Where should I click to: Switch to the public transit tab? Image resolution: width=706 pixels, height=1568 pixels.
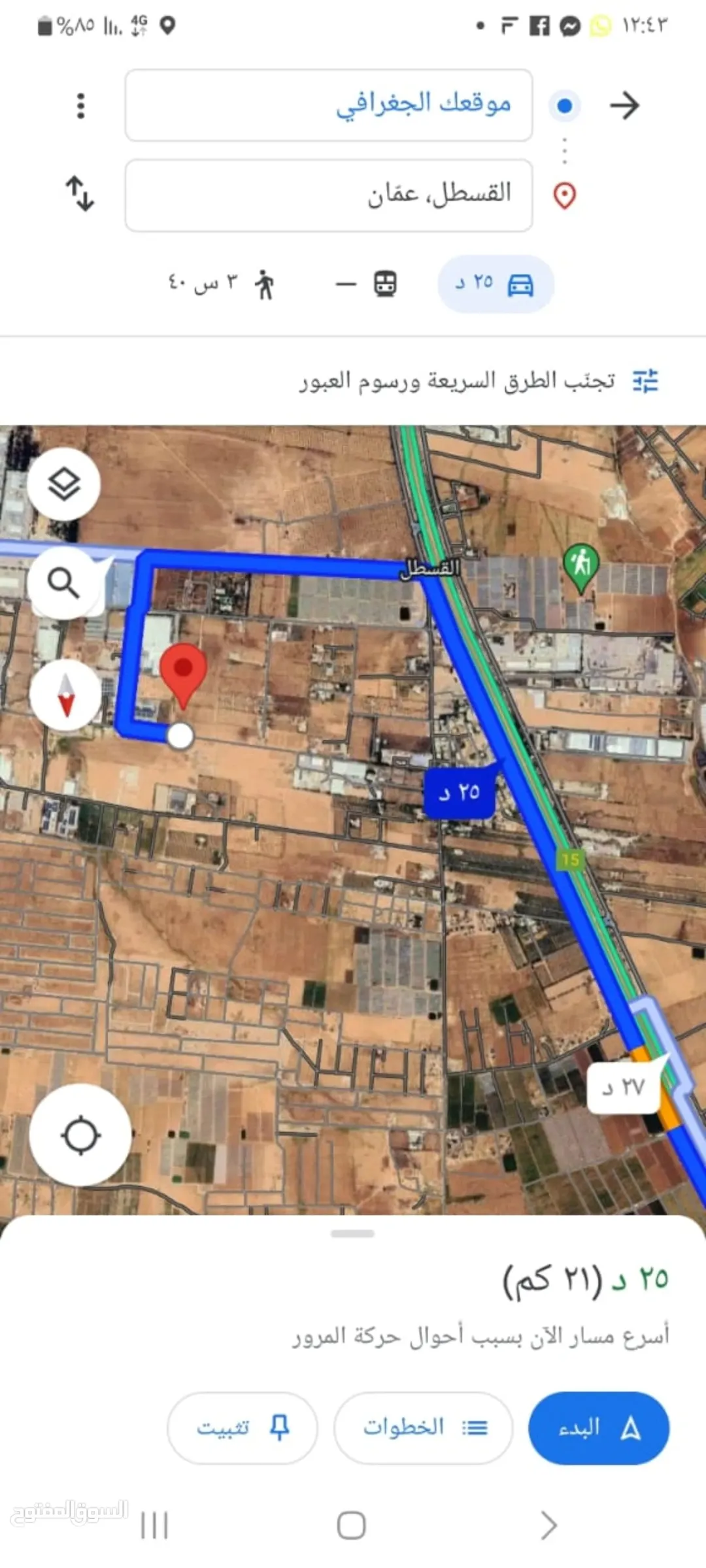[366, 284]
